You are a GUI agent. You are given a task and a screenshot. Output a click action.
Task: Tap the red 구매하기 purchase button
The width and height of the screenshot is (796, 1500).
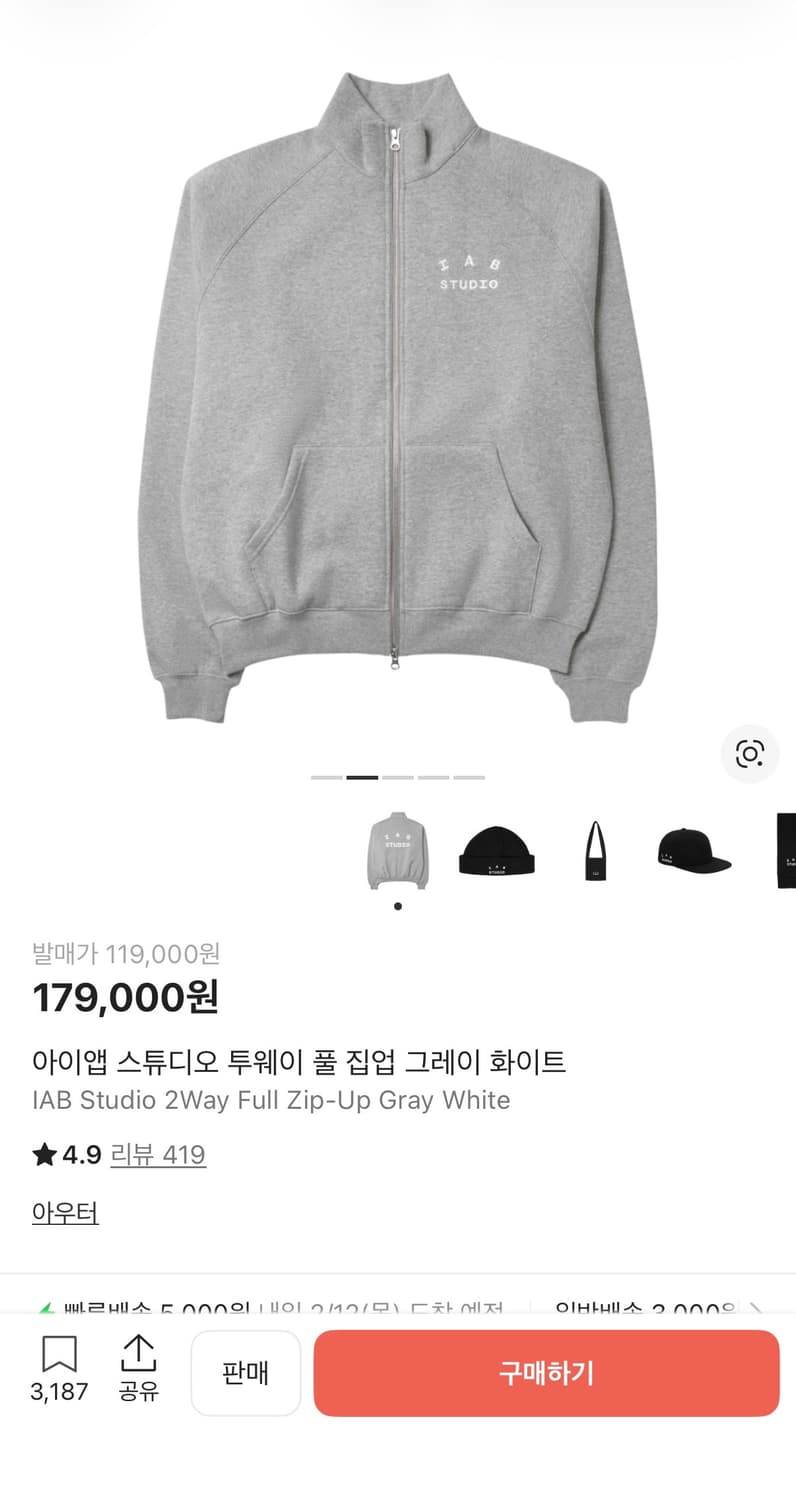tap(546, 1373)
